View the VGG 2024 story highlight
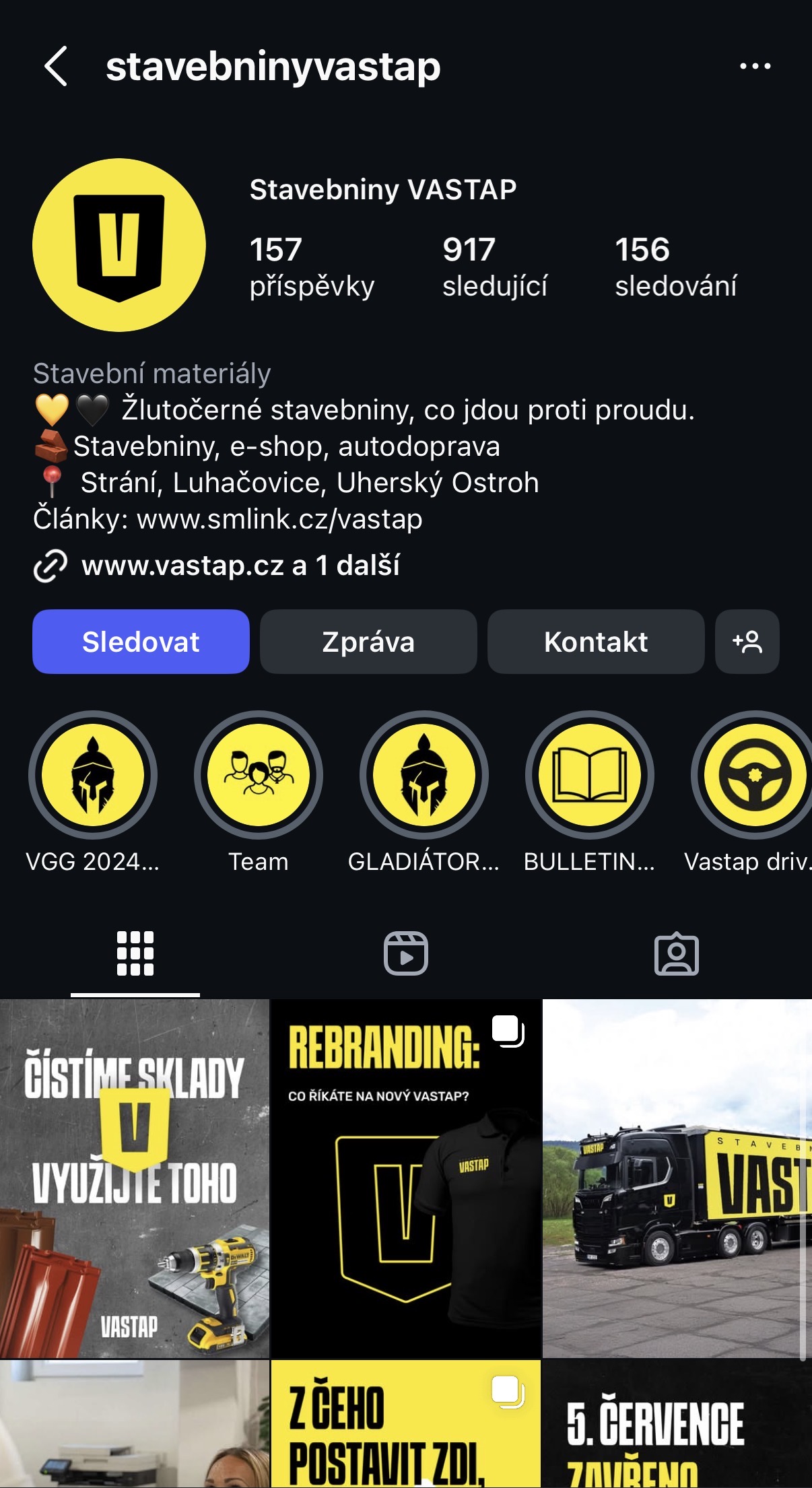 (93, 776)
